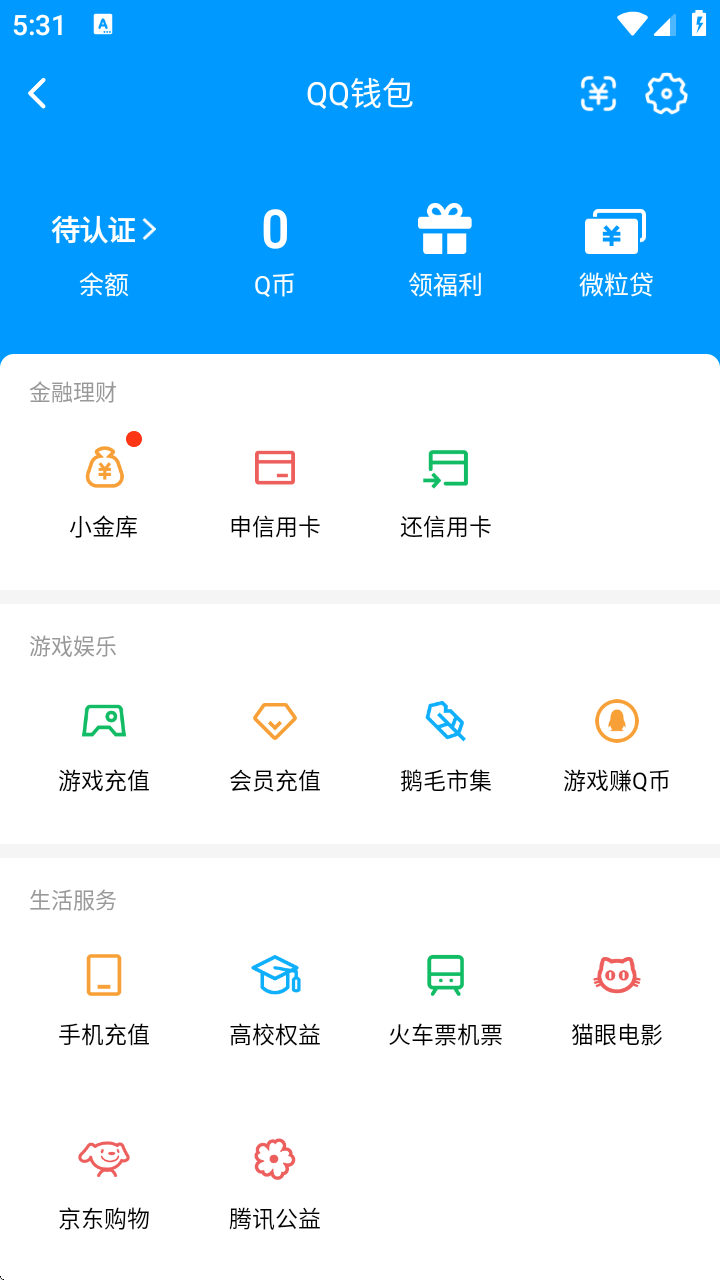Select the 游戏赚Q币 penguin icon
The height and width of the screenshot is (1280, 720).
pyautogui.click(x=615, y=720)
